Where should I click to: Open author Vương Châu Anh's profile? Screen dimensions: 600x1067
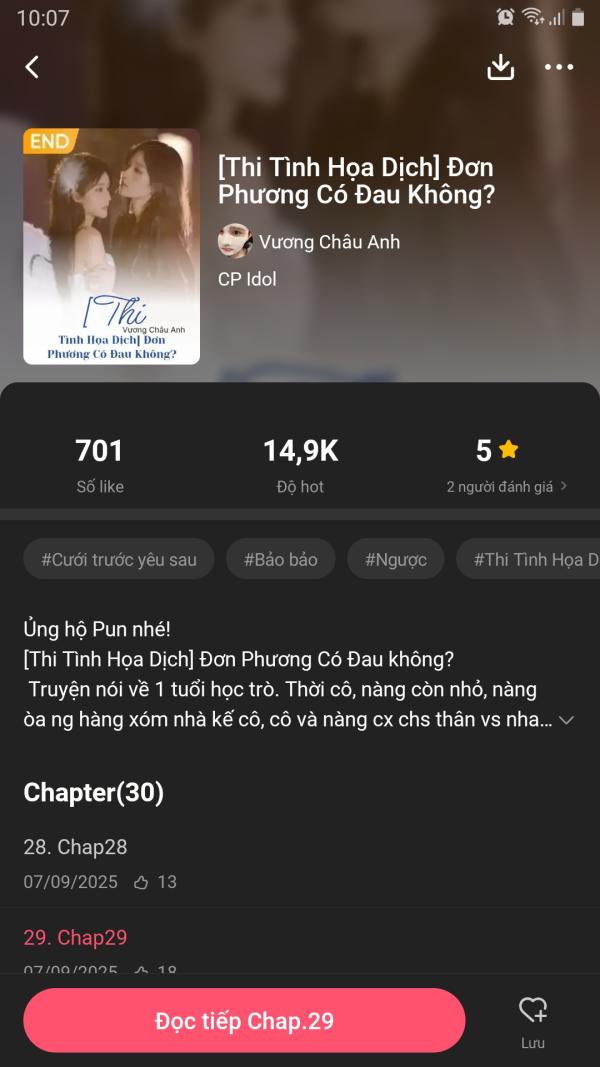tap(309, 241)
